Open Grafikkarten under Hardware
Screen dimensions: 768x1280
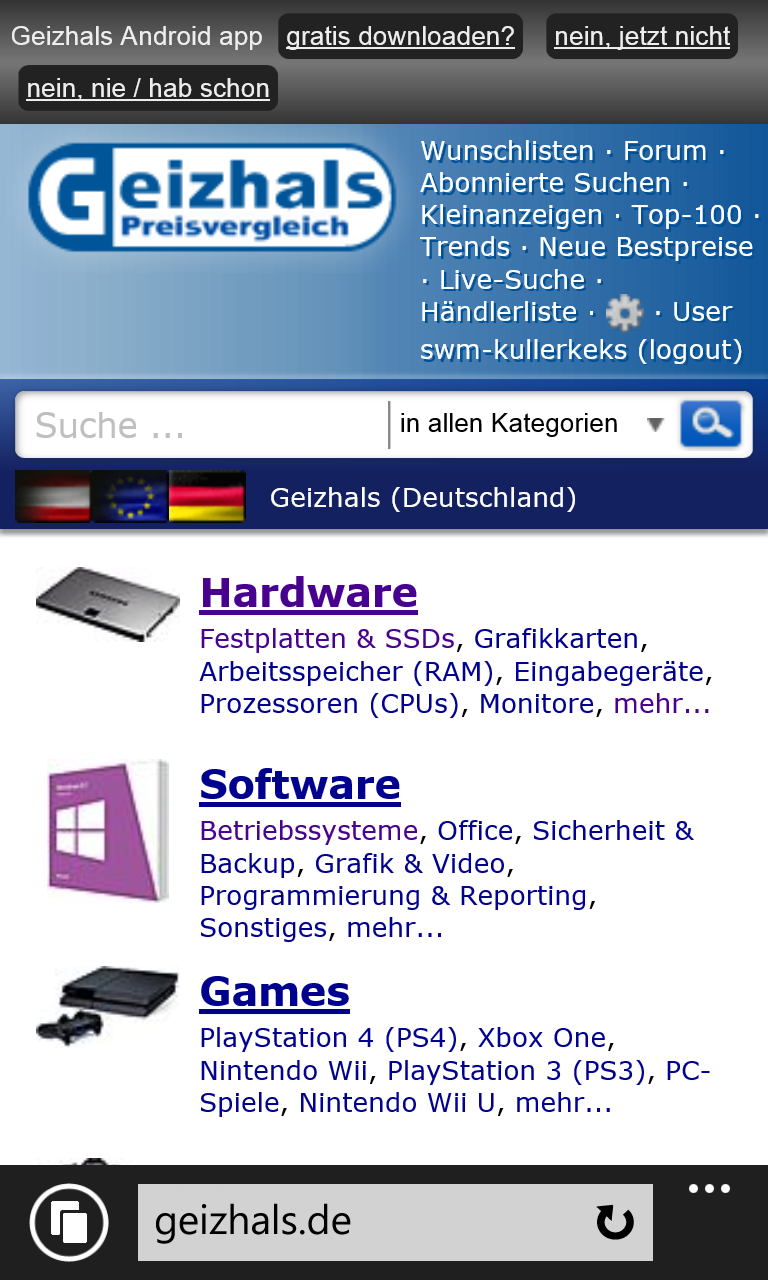(x=556, y=639)
